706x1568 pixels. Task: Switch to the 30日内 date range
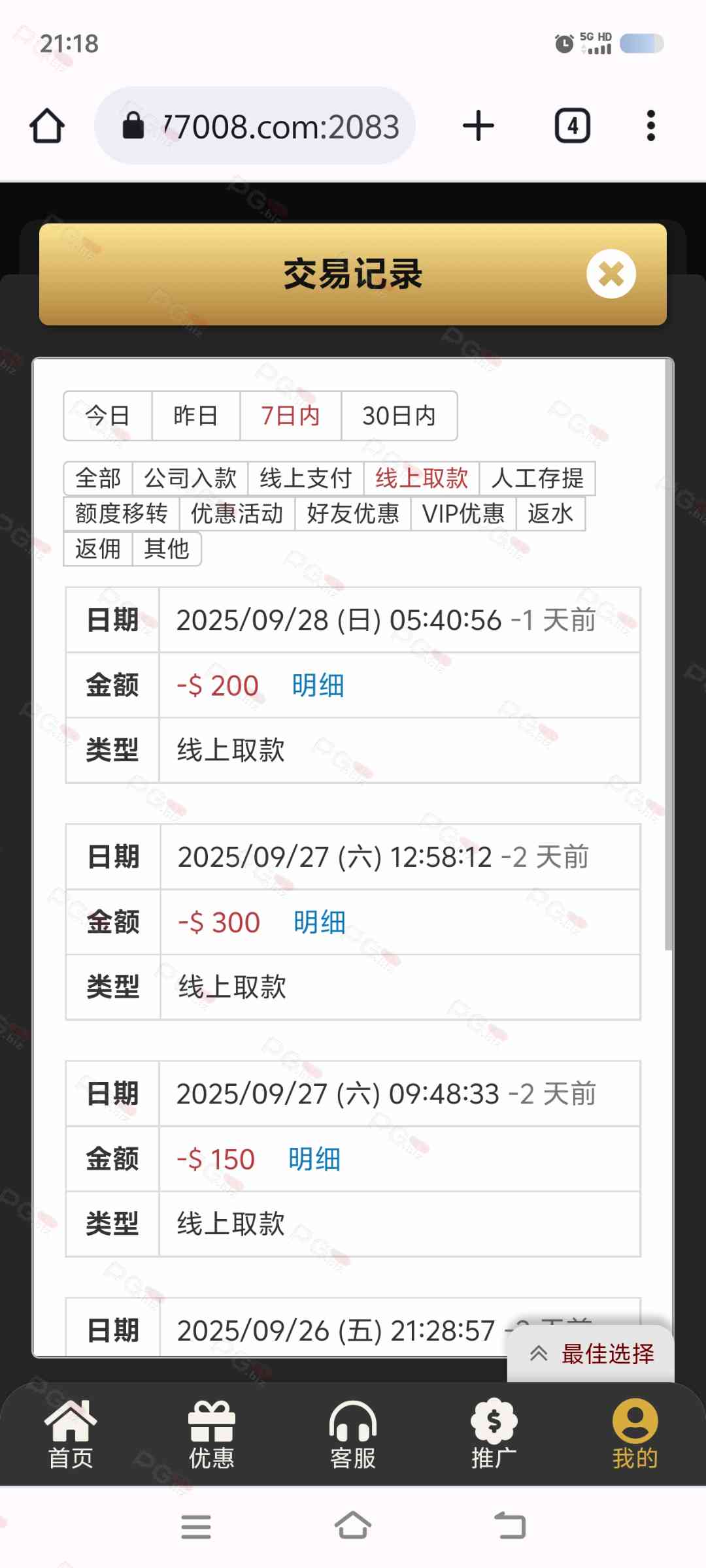(x=399, y=416)
